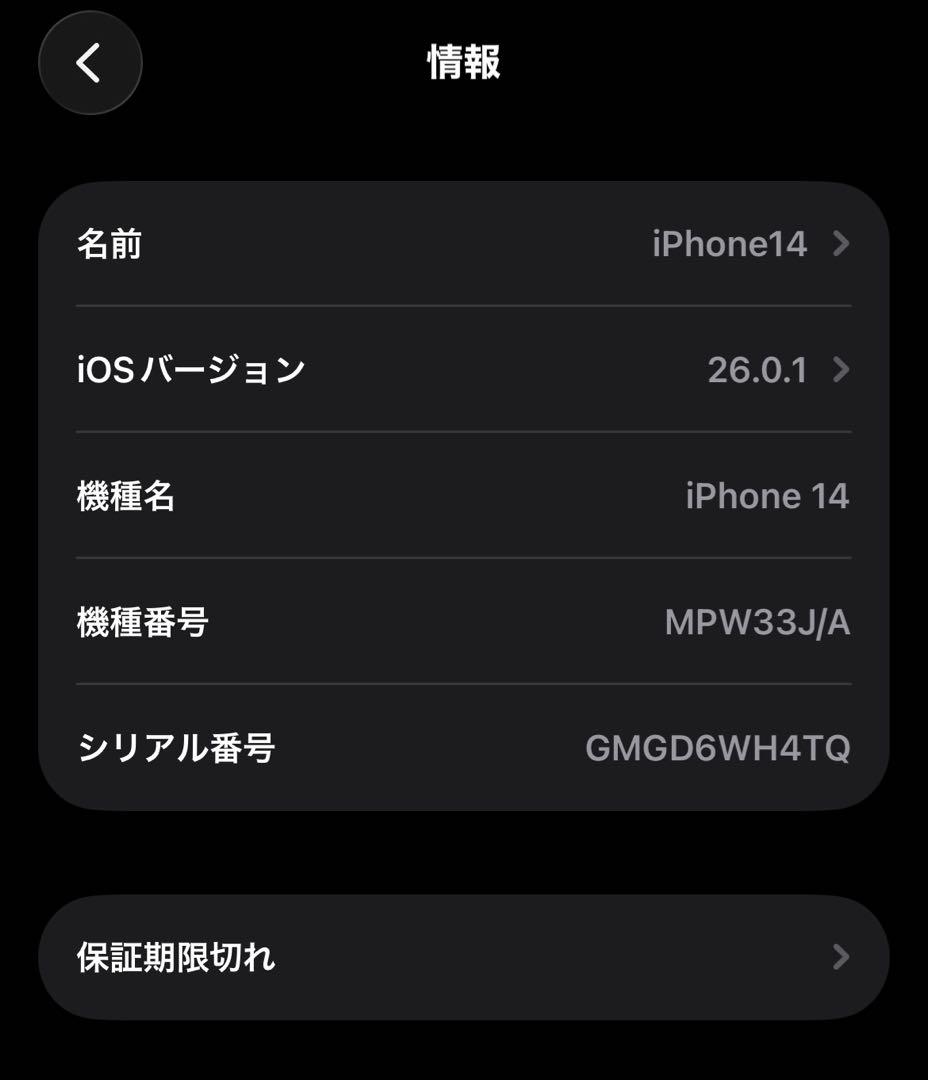The width and height of the screenshot is (928, 1080).
Task: Tap the chevron beside 26.0.1
Action: pyautogui.click(x=843, y=370)
